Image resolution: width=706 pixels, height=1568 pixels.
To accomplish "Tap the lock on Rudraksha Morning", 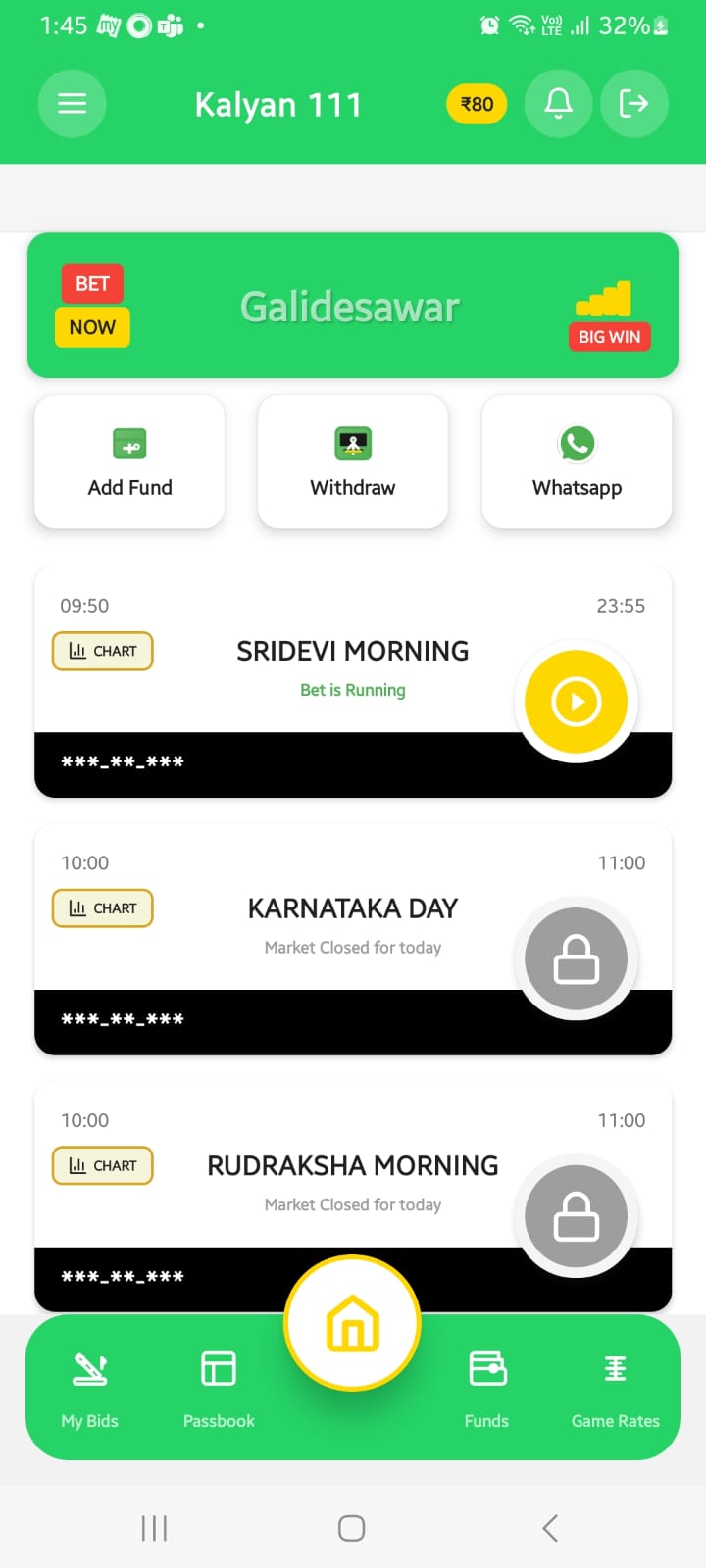I will [x=577, y=1216].
